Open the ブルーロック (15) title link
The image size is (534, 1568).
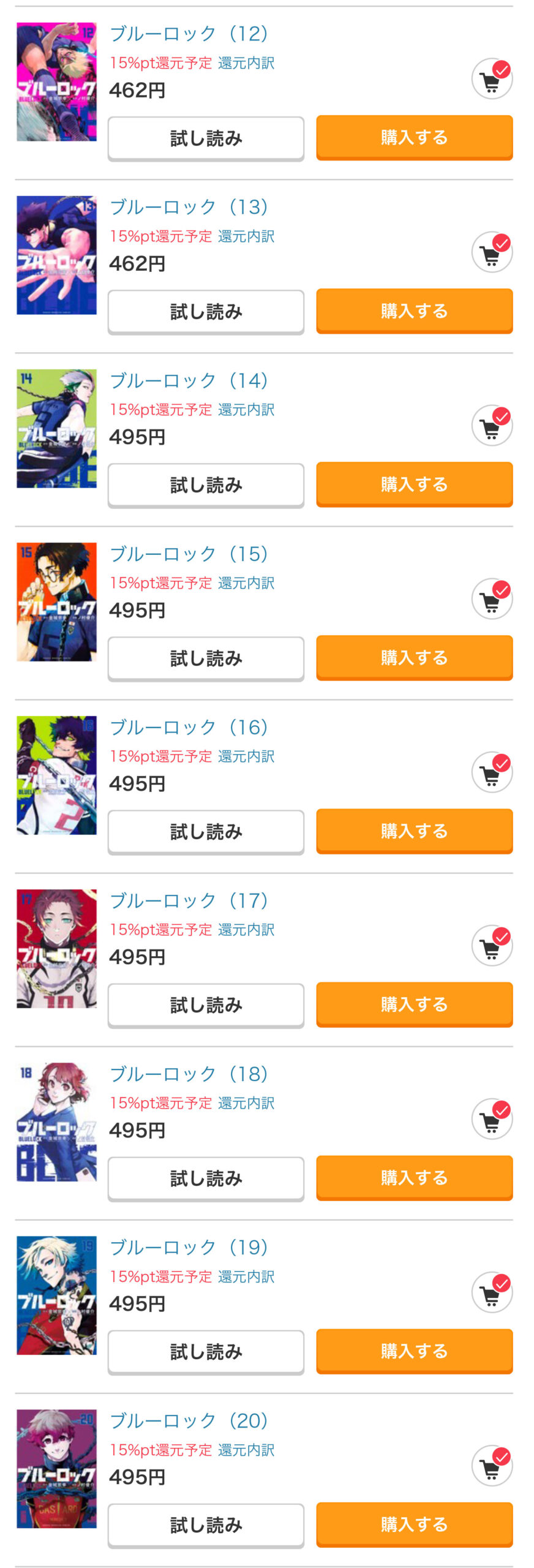coord(189,554)
